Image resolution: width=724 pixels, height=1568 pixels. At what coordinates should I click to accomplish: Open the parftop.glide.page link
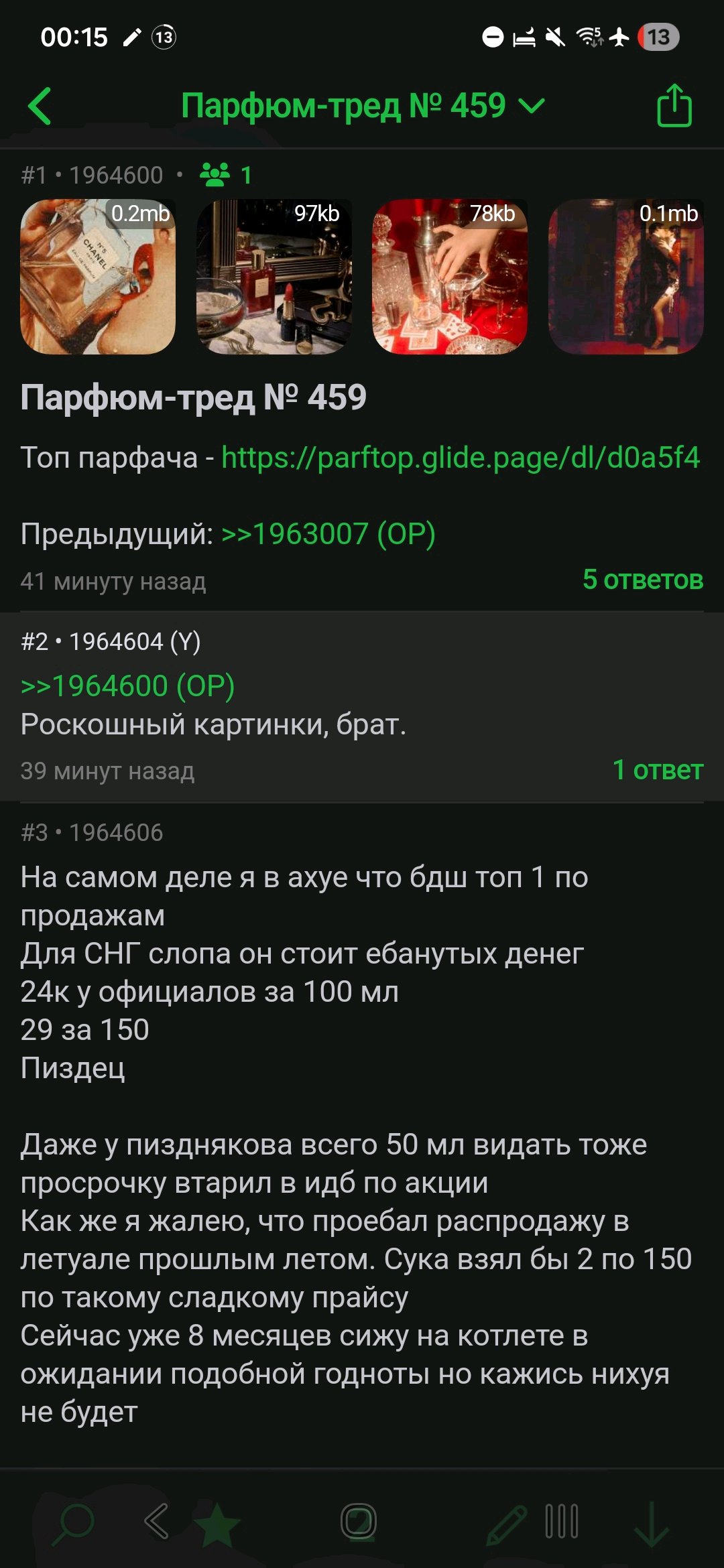pos(461,458)
